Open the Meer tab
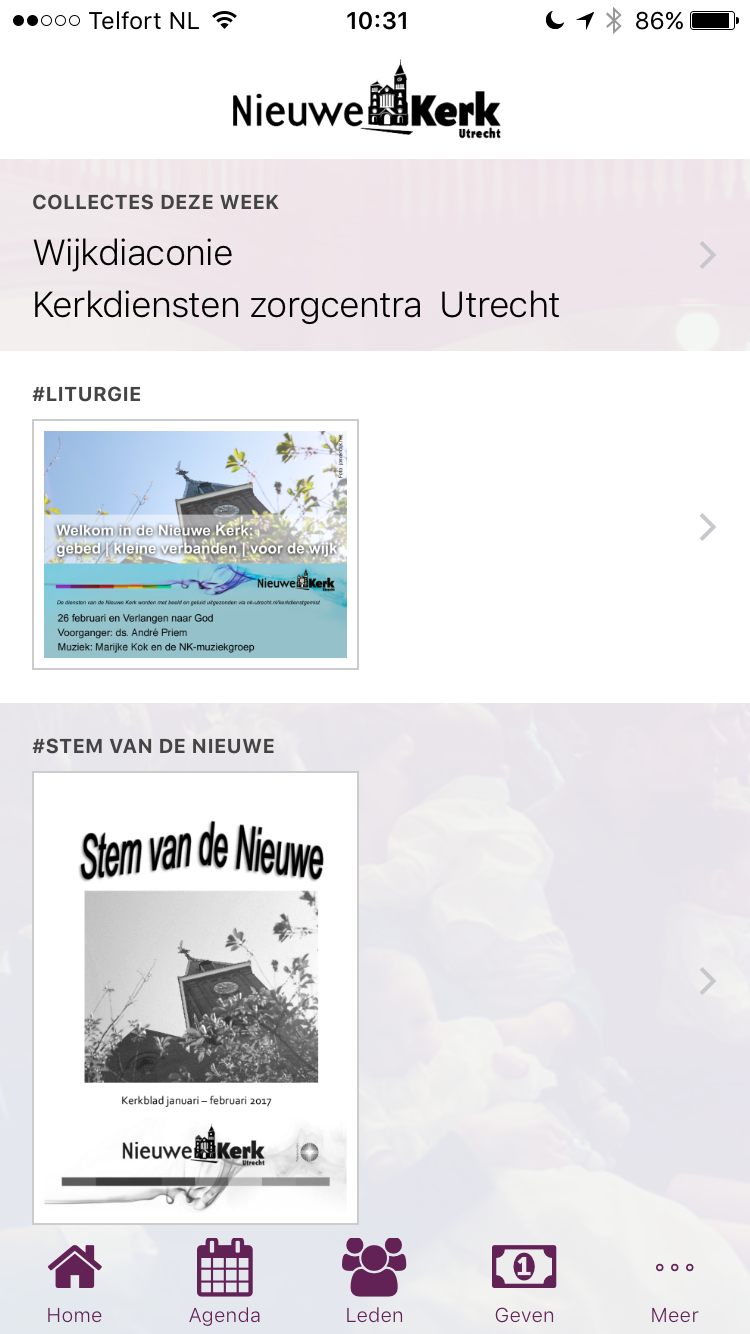The image size is (750, 1334). click(675, 1282)
